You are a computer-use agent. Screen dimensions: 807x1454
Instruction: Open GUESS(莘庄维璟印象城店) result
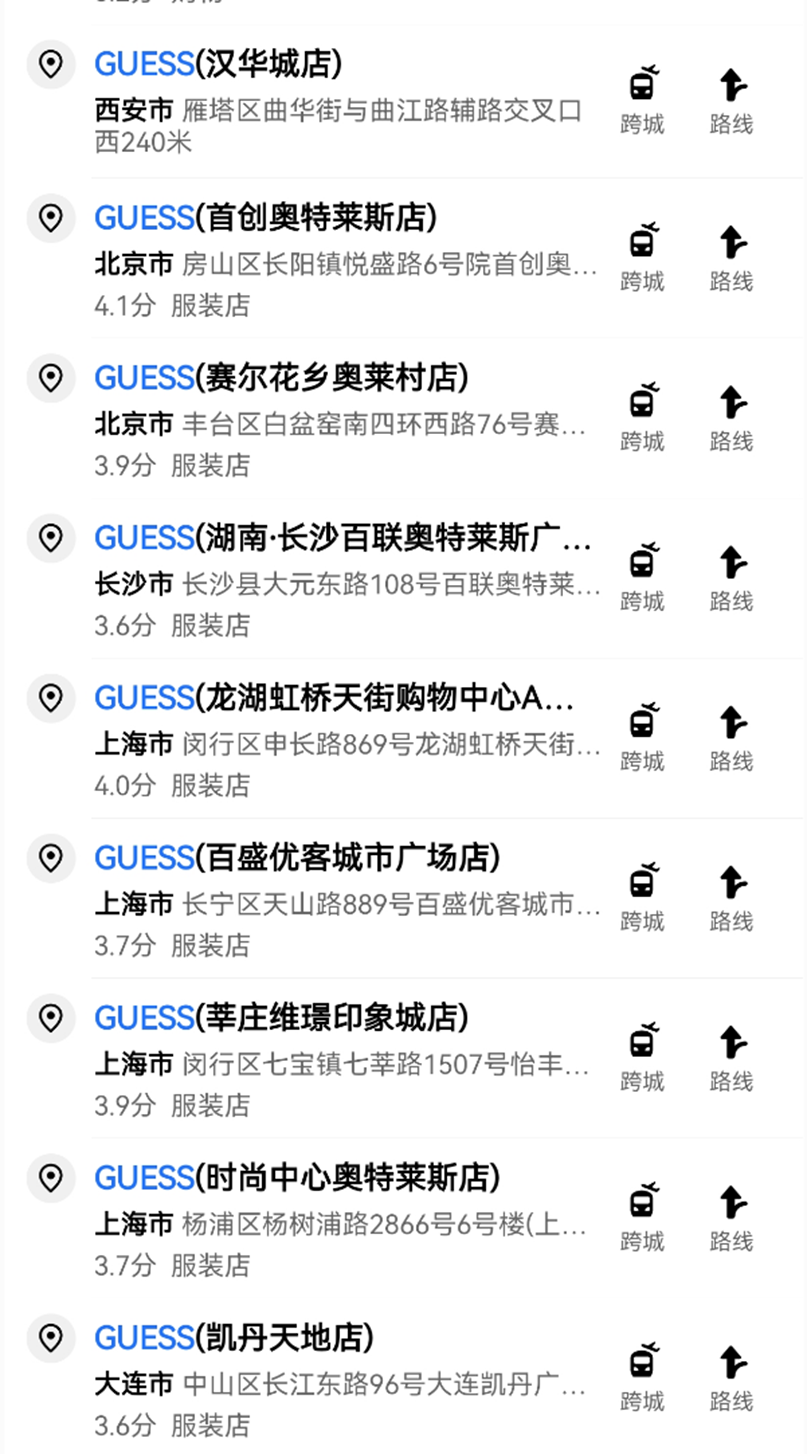[281, 1018]
